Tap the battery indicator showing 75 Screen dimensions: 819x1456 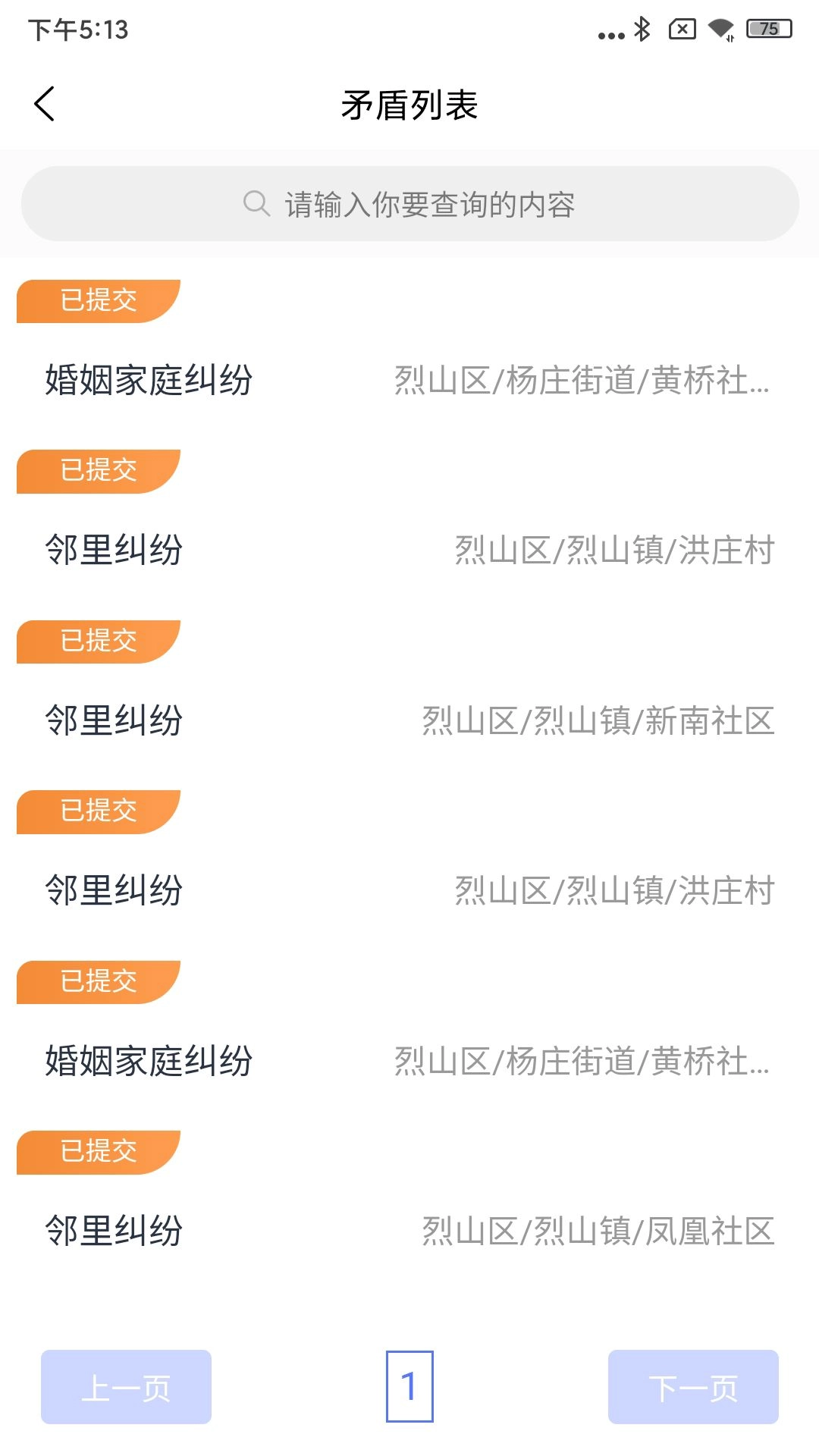(768, 30)
